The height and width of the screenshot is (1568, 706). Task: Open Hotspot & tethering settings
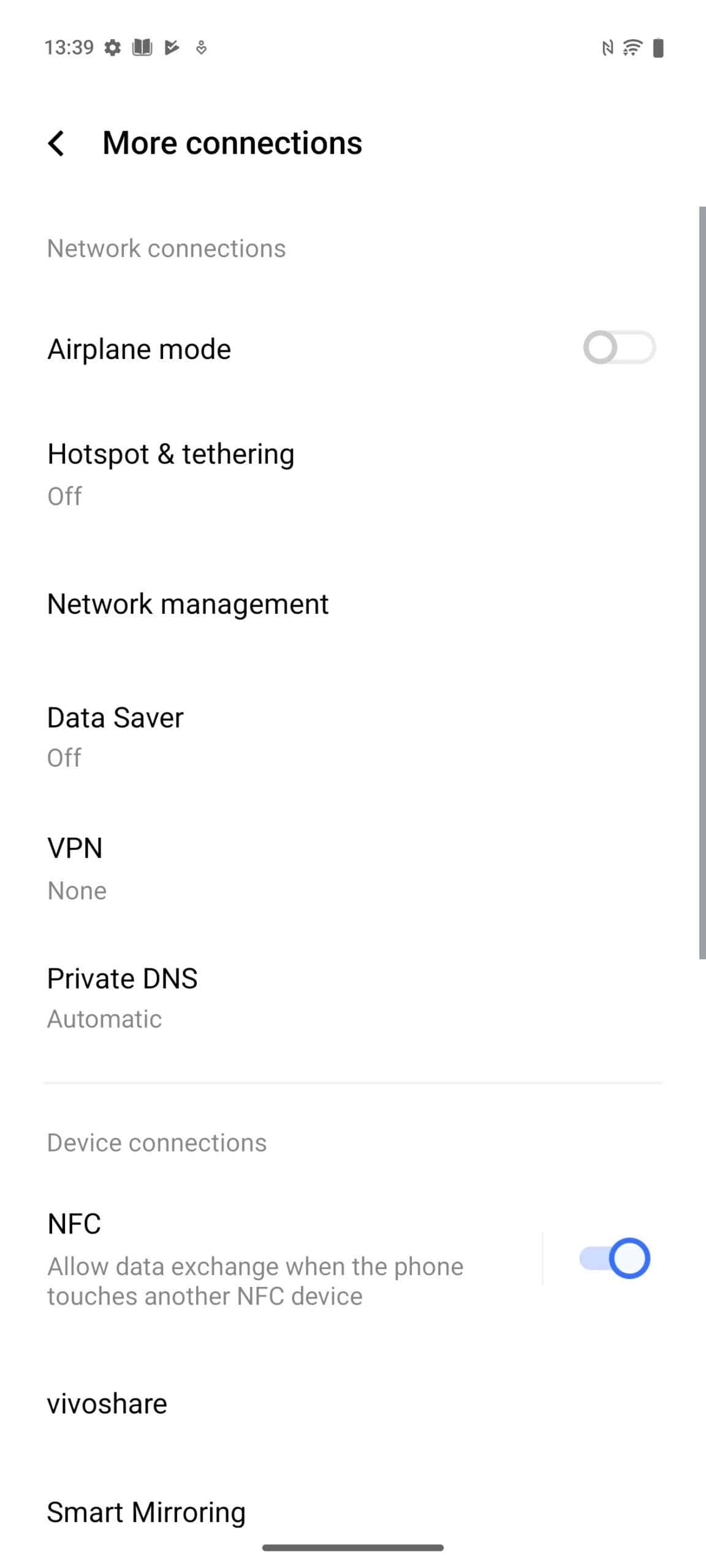click(x=353, y=474)
